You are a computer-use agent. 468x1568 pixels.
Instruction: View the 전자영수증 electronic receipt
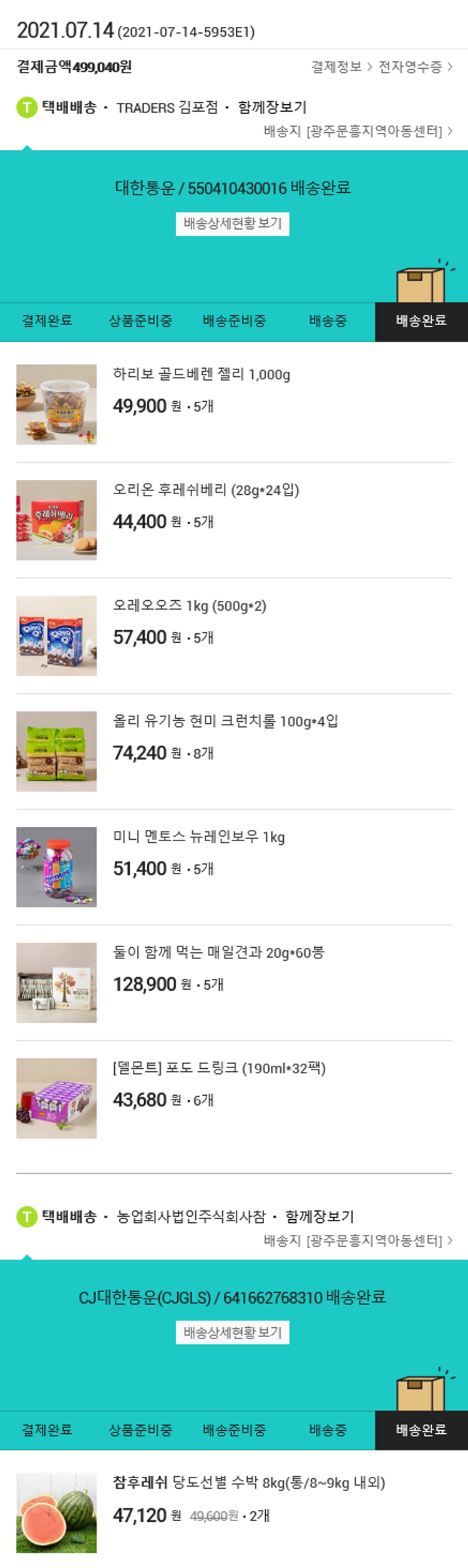pyautogui.click(x=415, y=67)
